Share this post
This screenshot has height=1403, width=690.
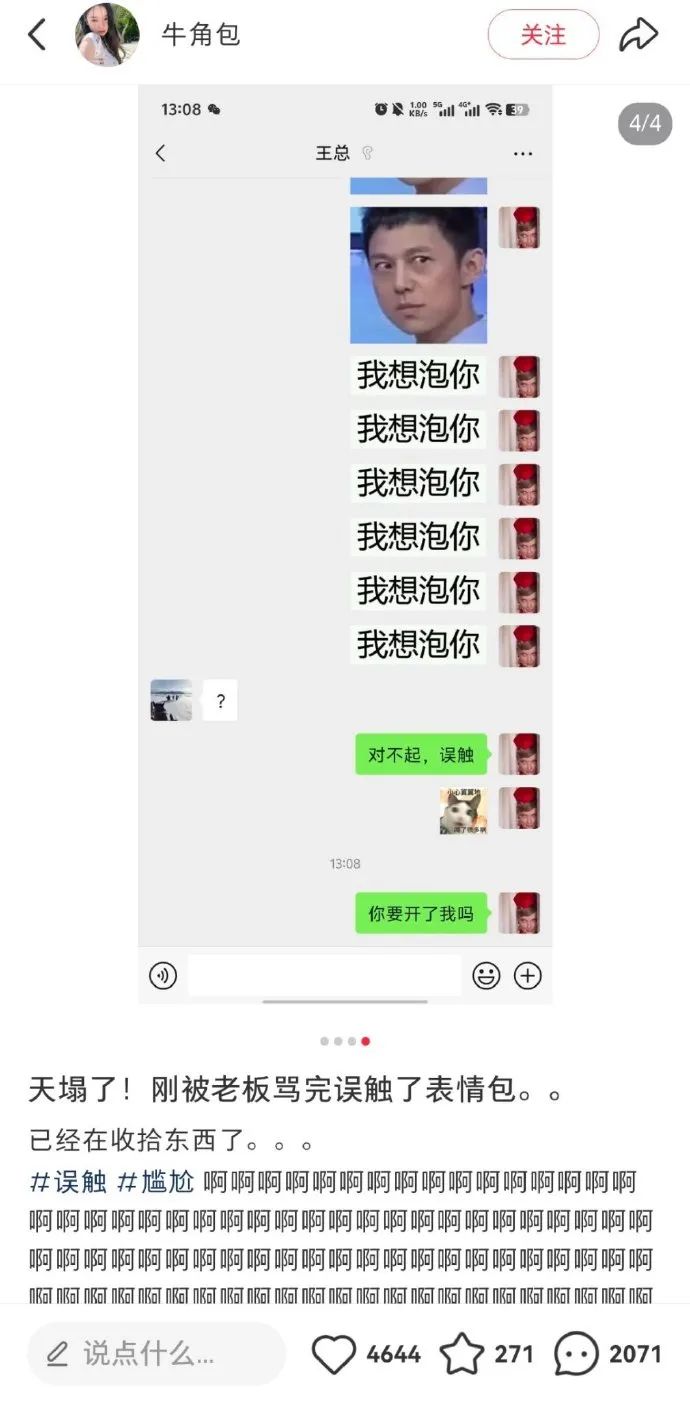tap(639, 35)
